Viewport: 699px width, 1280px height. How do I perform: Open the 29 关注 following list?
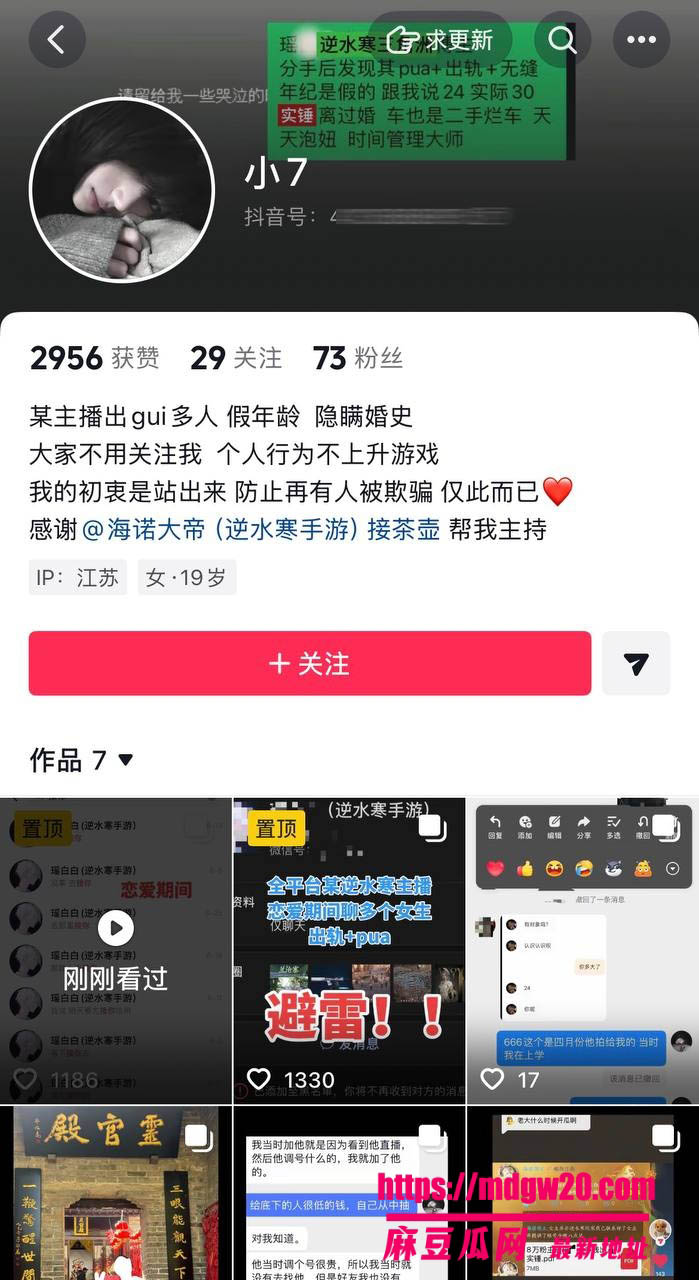click(236, 358)
